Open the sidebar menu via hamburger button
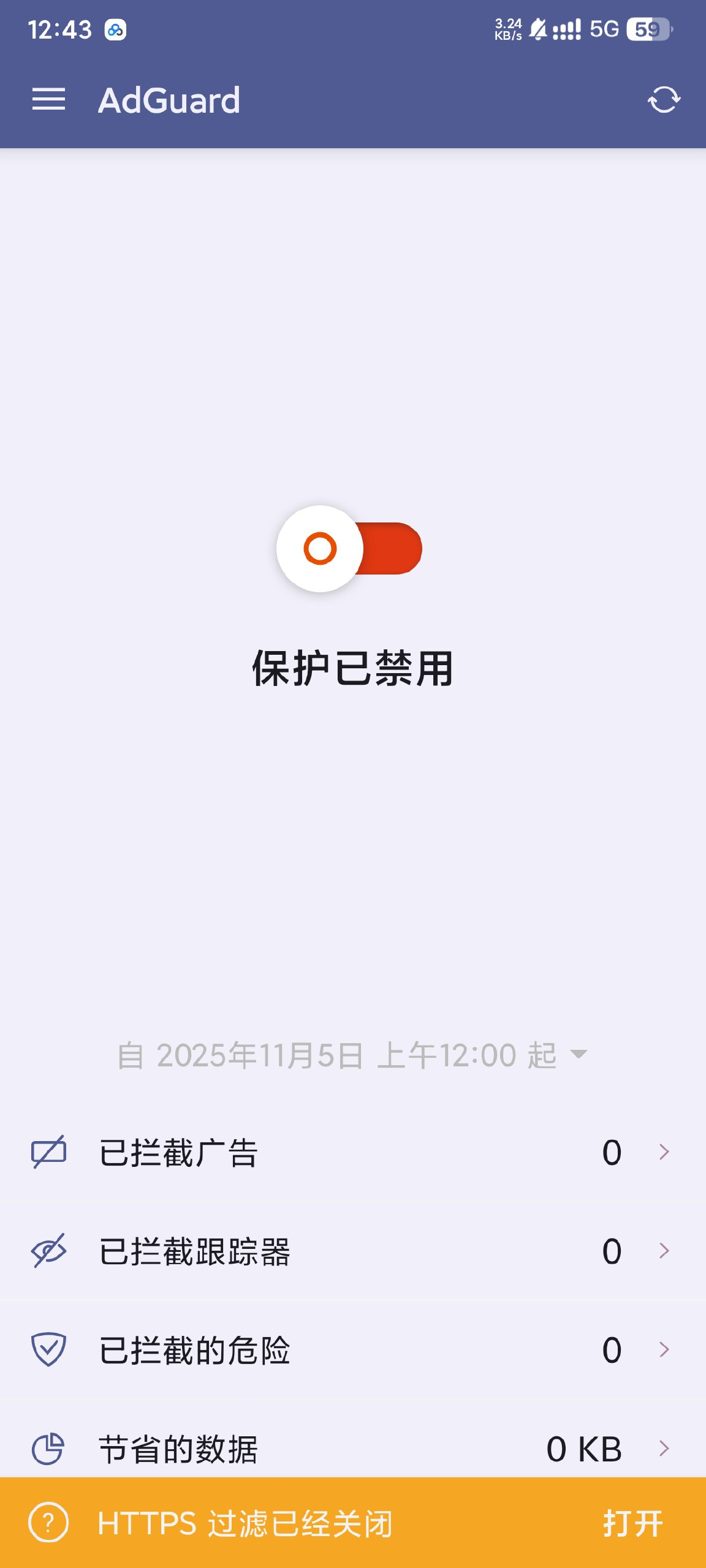The height and width of the screenshot is (1568, 706). 47,99
